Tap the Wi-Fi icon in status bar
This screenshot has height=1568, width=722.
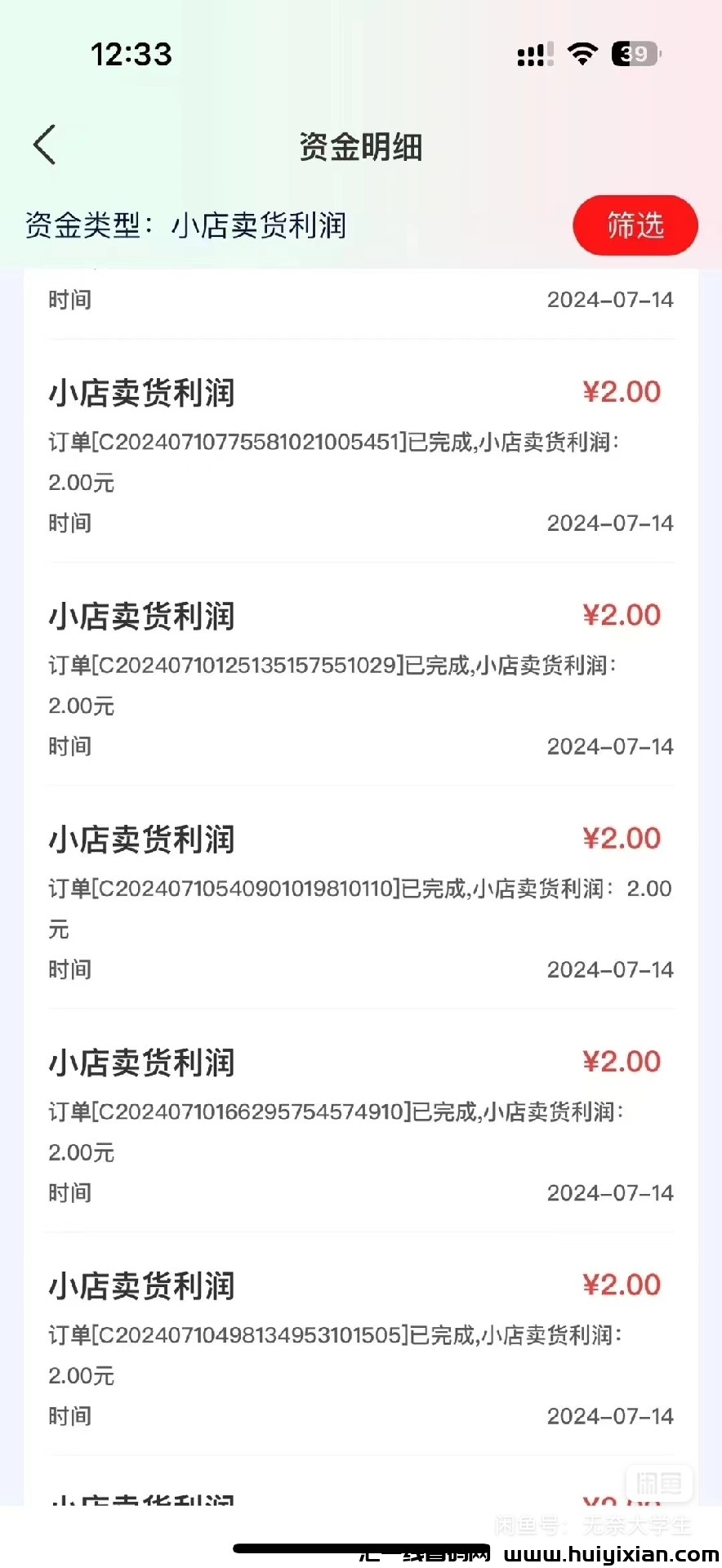pyautogui.click(x=582, y=55)
